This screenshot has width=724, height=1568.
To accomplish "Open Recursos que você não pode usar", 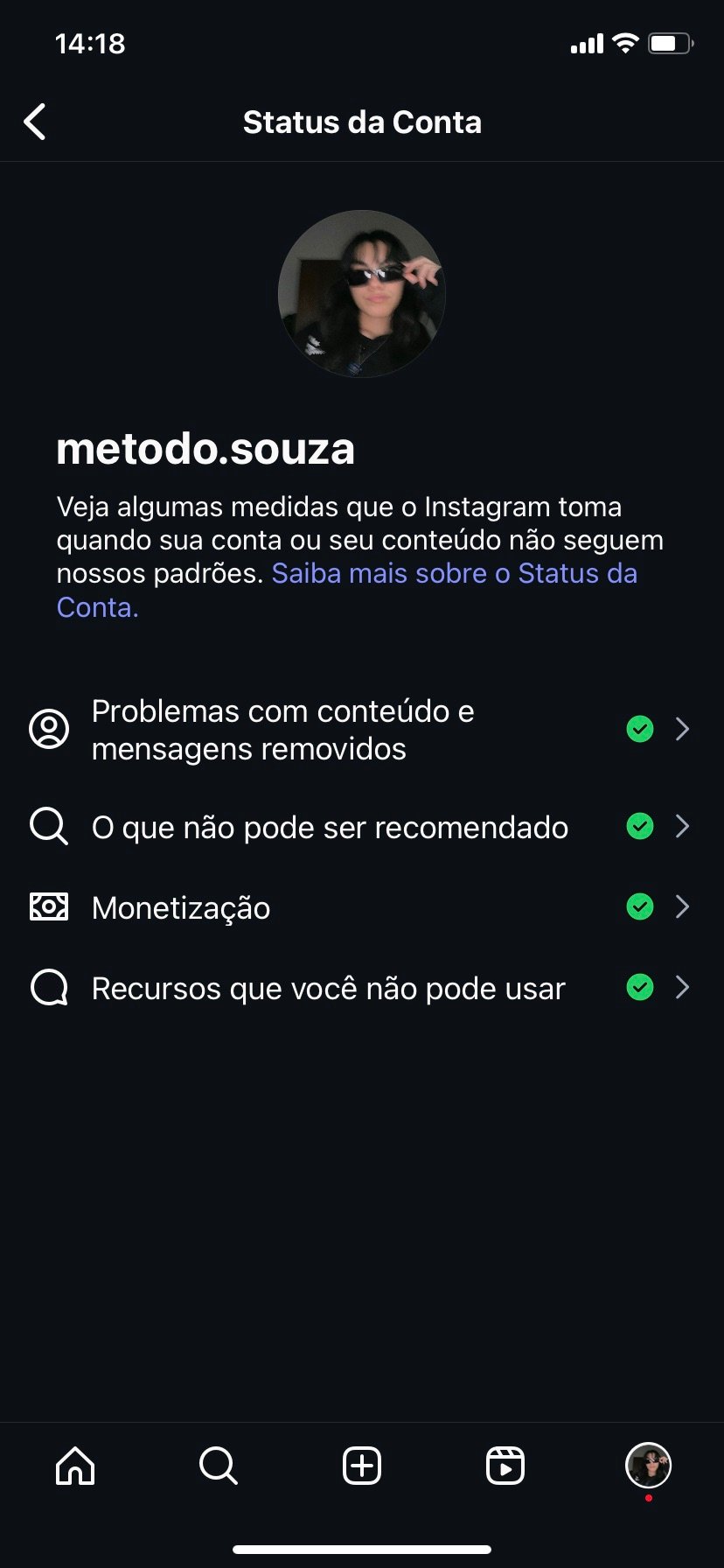I will (362, 988).
